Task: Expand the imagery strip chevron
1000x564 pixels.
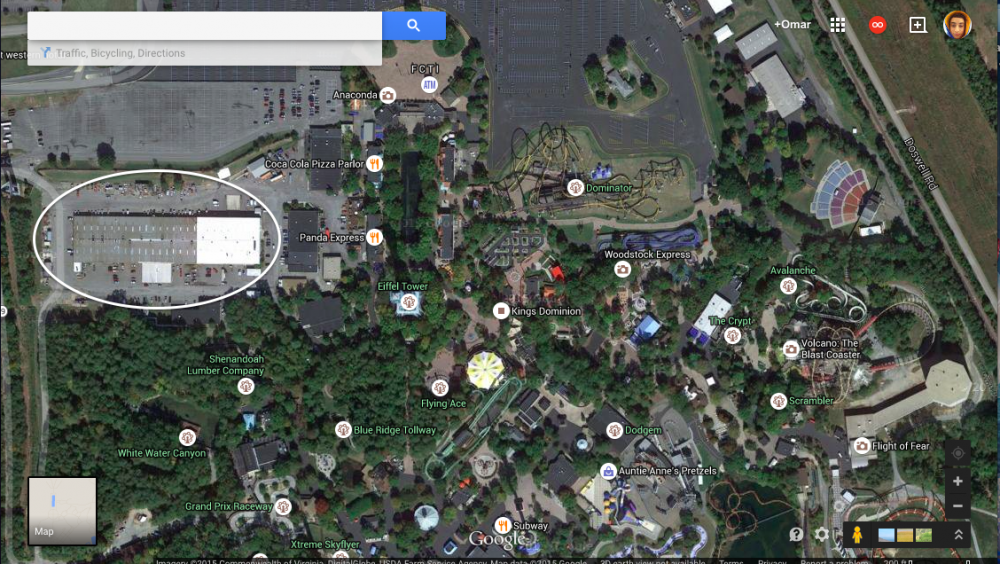Action: pyautogui.click(x=957, y=535)
